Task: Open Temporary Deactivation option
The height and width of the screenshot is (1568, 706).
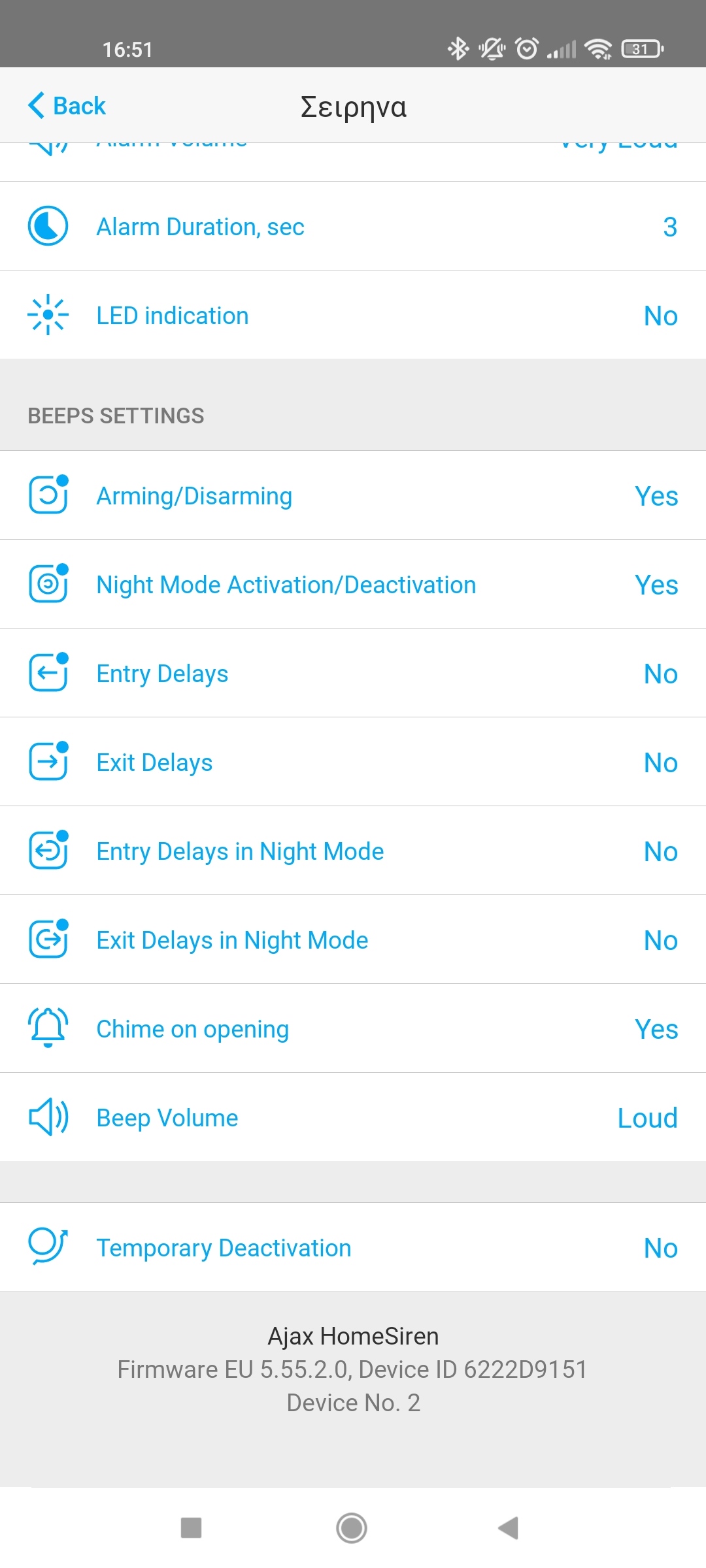Action: (x=353, y=1248)
